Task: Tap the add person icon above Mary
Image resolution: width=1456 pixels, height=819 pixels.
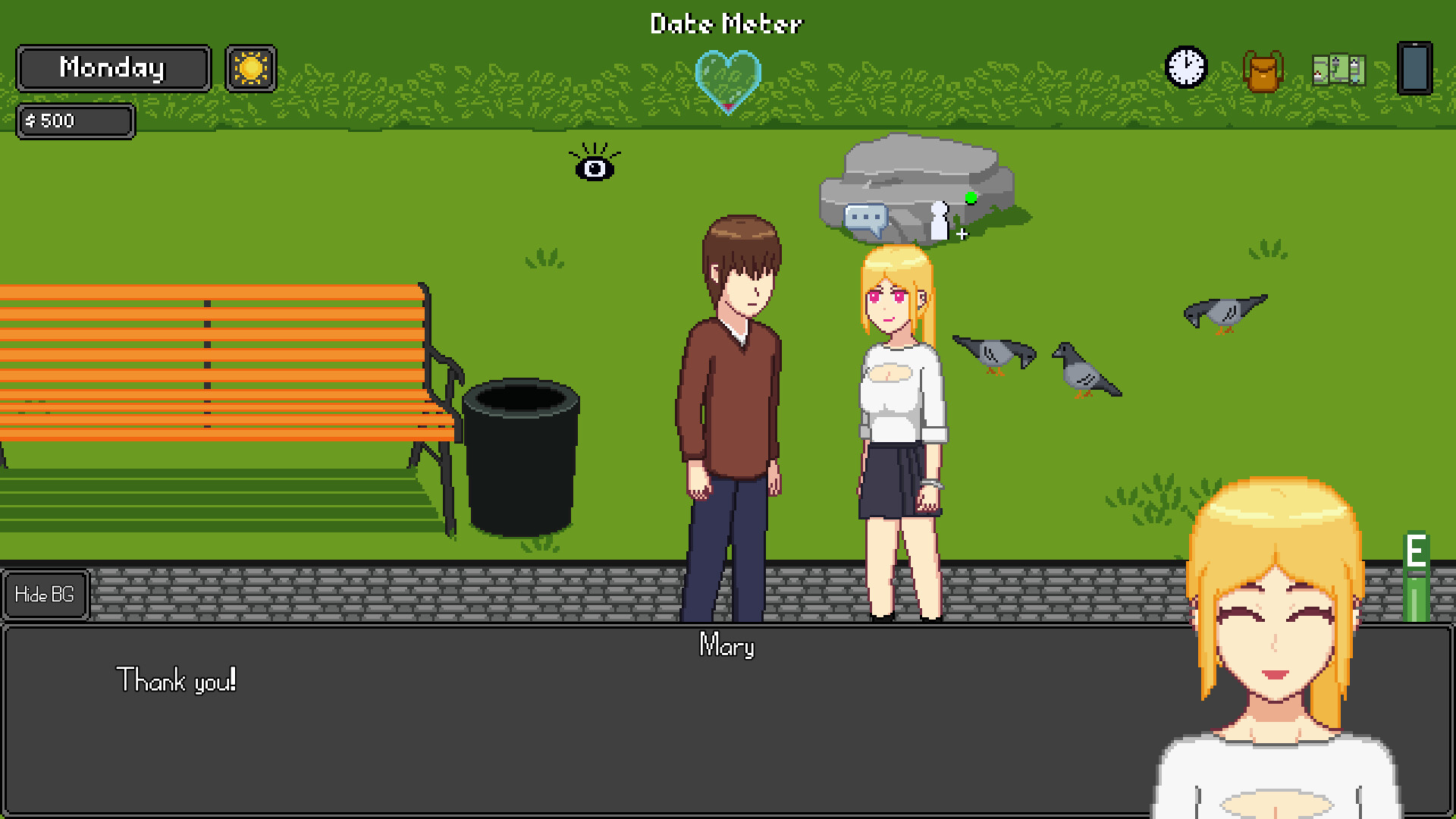Action: pos(944,222)
